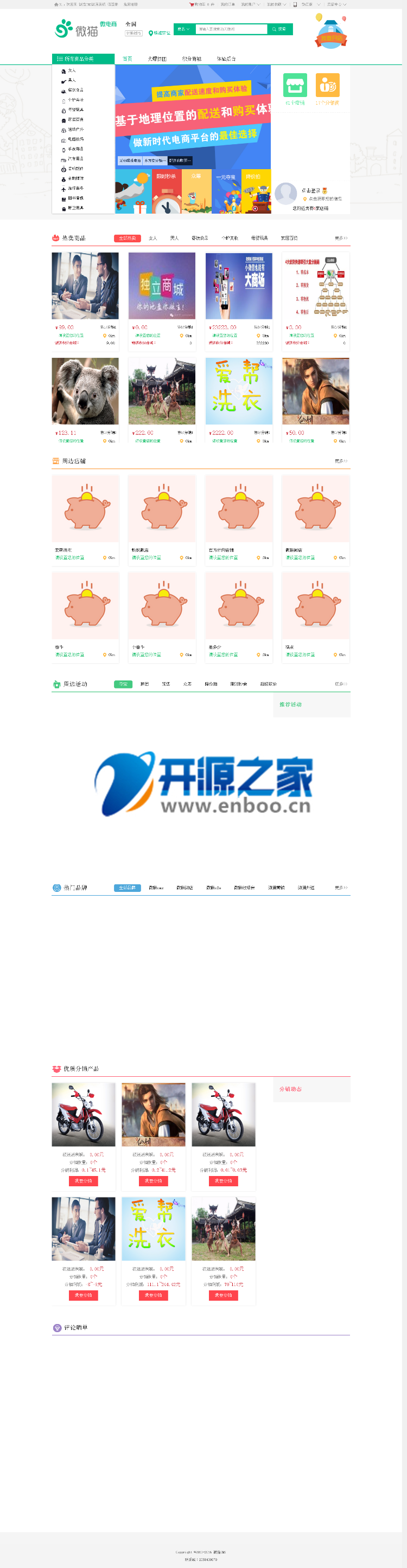Open the 商品 search type dropdown
Viewport: 407px width, 1568px height.
coord(183,29)
